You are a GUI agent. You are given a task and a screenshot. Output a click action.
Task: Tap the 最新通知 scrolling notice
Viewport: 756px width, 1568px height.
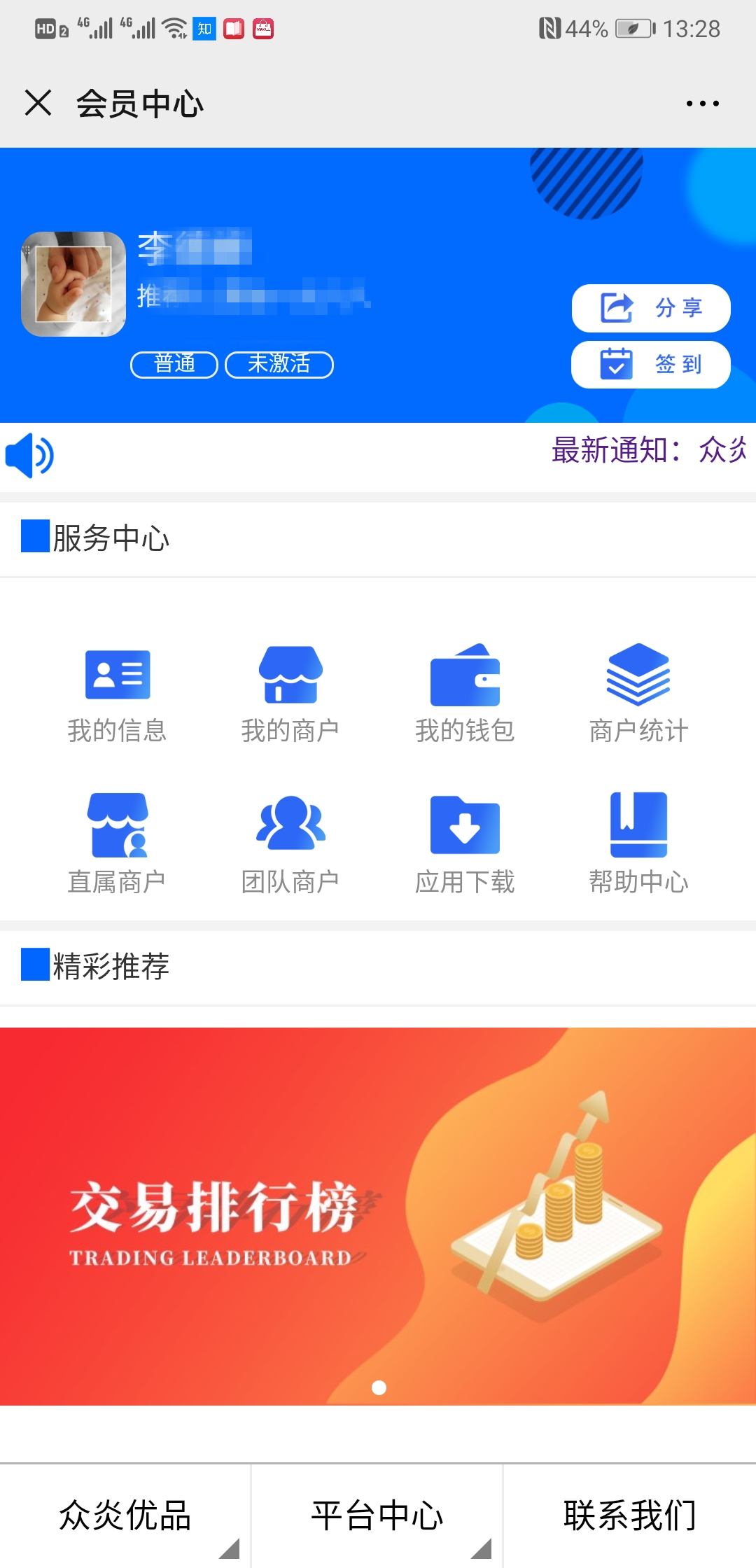point(647,450)
